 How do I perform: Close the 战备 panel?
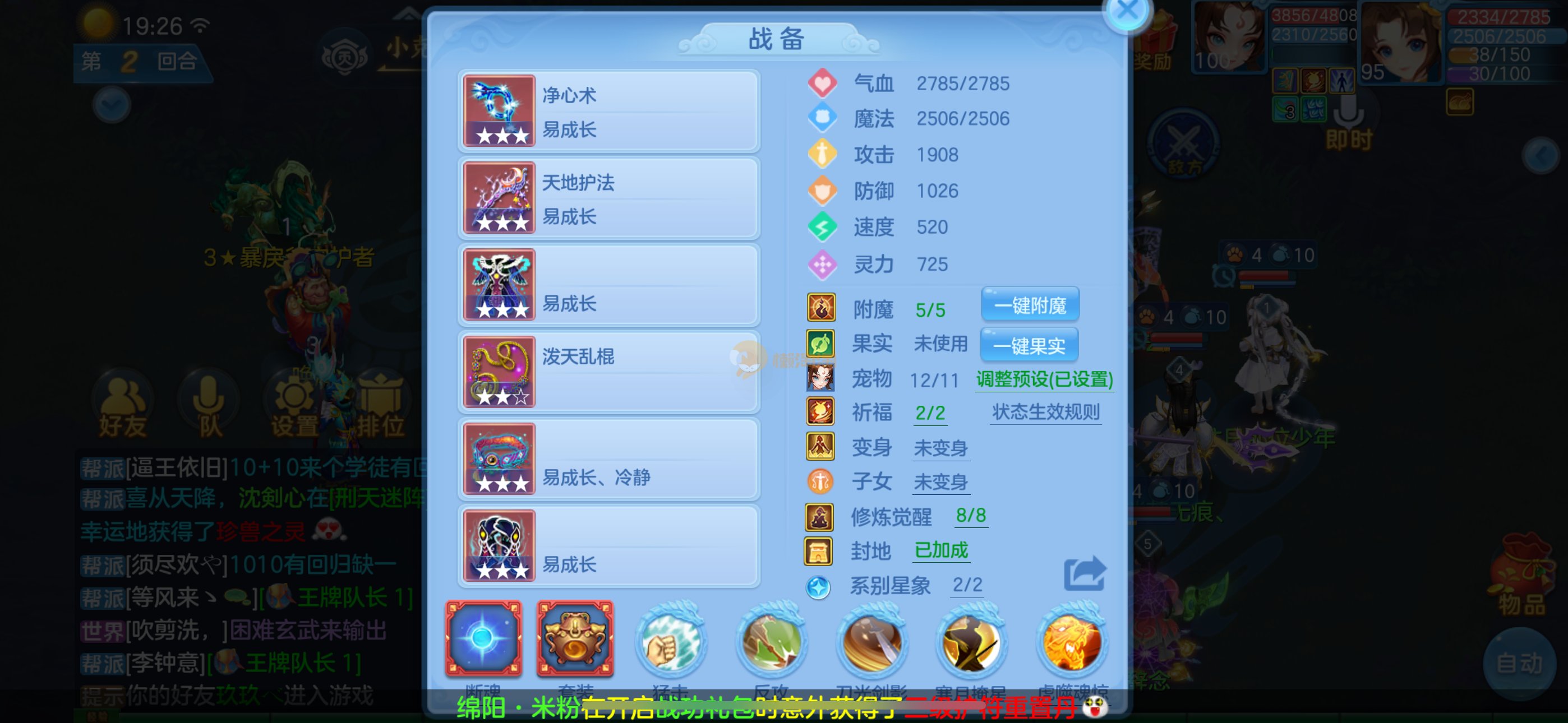[1127, 11]
